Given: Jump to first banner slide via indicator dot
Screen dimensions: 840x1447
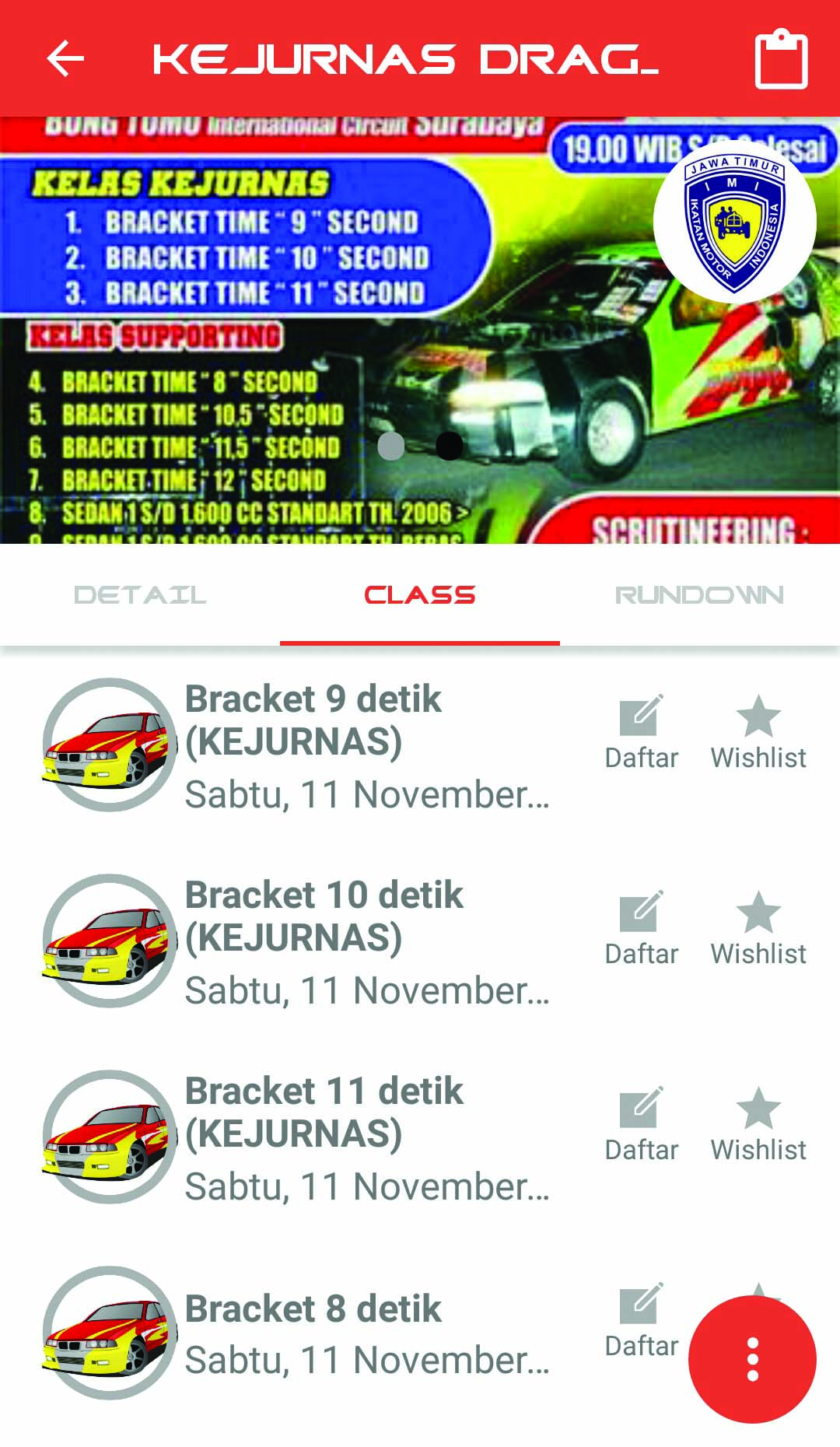Looking at the screenshot, I should pos(390,446).
